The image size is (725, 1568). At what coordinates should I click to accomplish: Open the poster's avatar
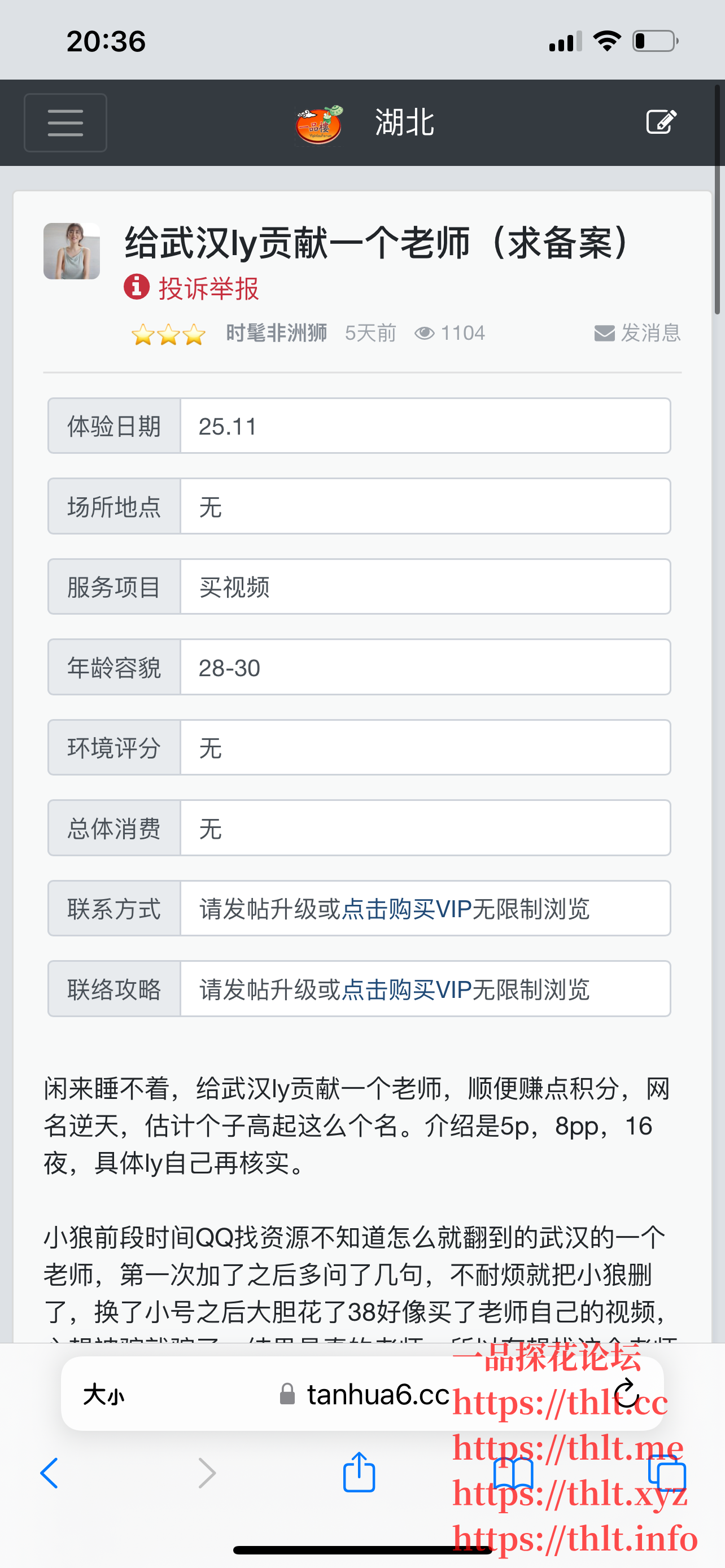pos(72,251)
